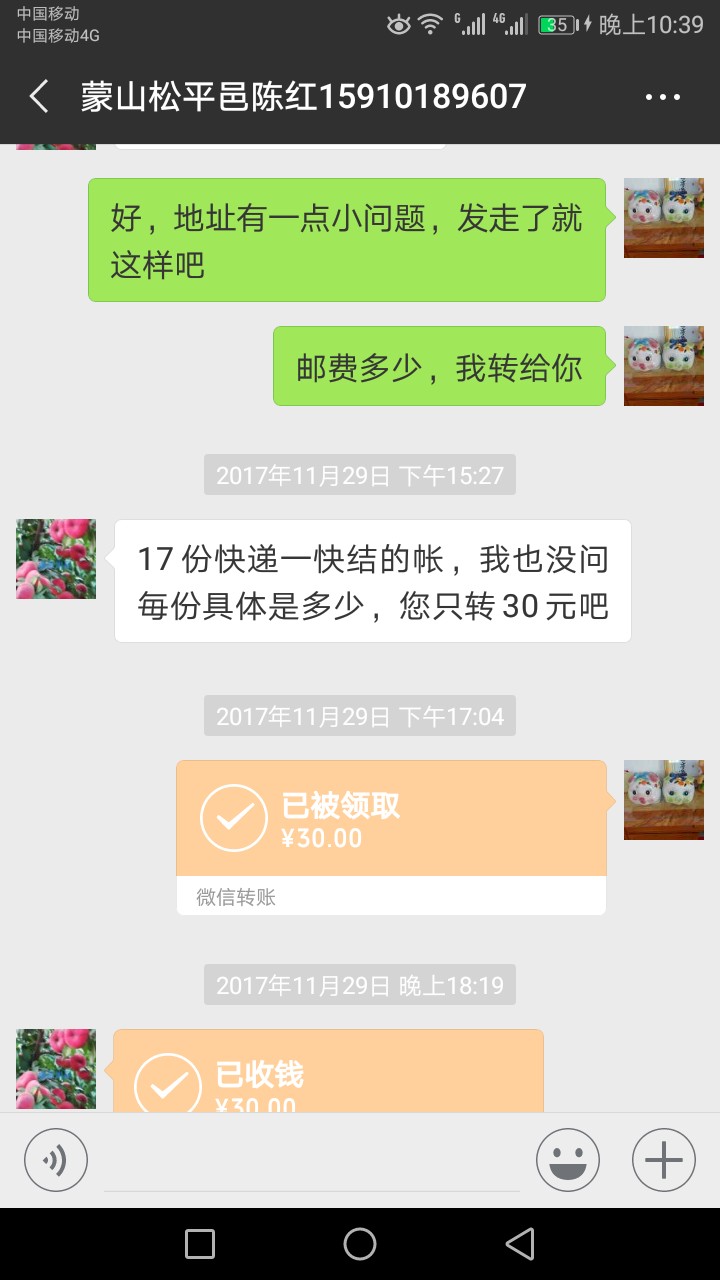720x1280 pixels.
Task: Open the three-dot chat options menu
Action: tap(662, 97)
